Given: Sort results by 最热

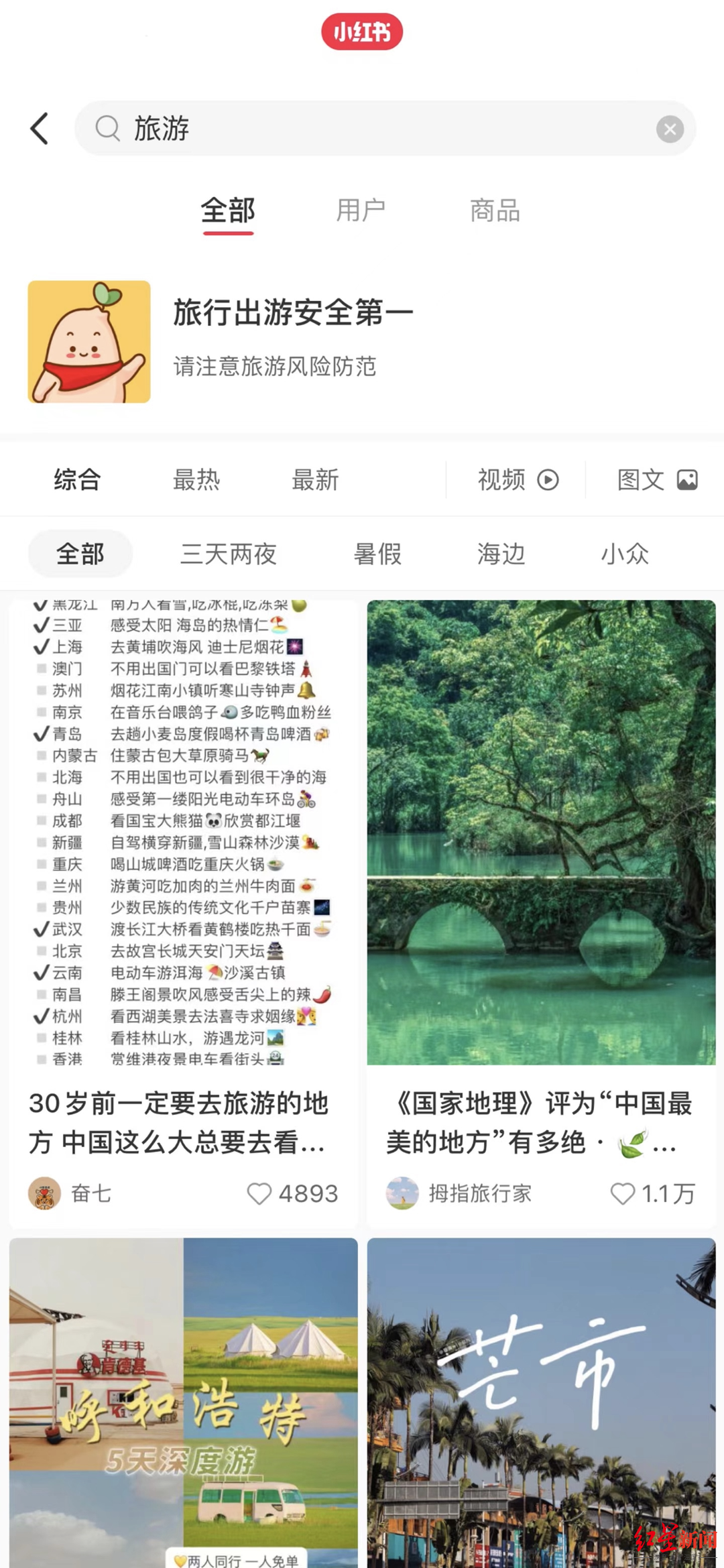Looking at the screenshot, I should (196, 480).
